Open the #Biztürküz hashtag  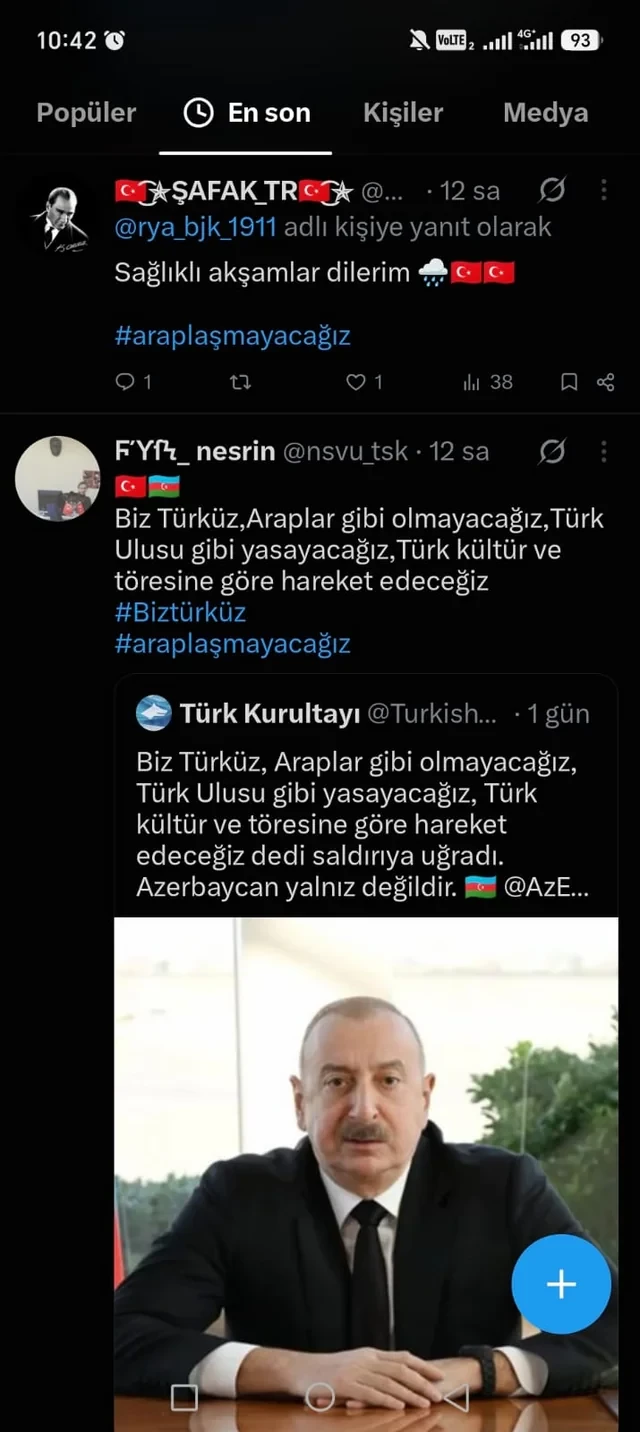click(x=180, y=611)
